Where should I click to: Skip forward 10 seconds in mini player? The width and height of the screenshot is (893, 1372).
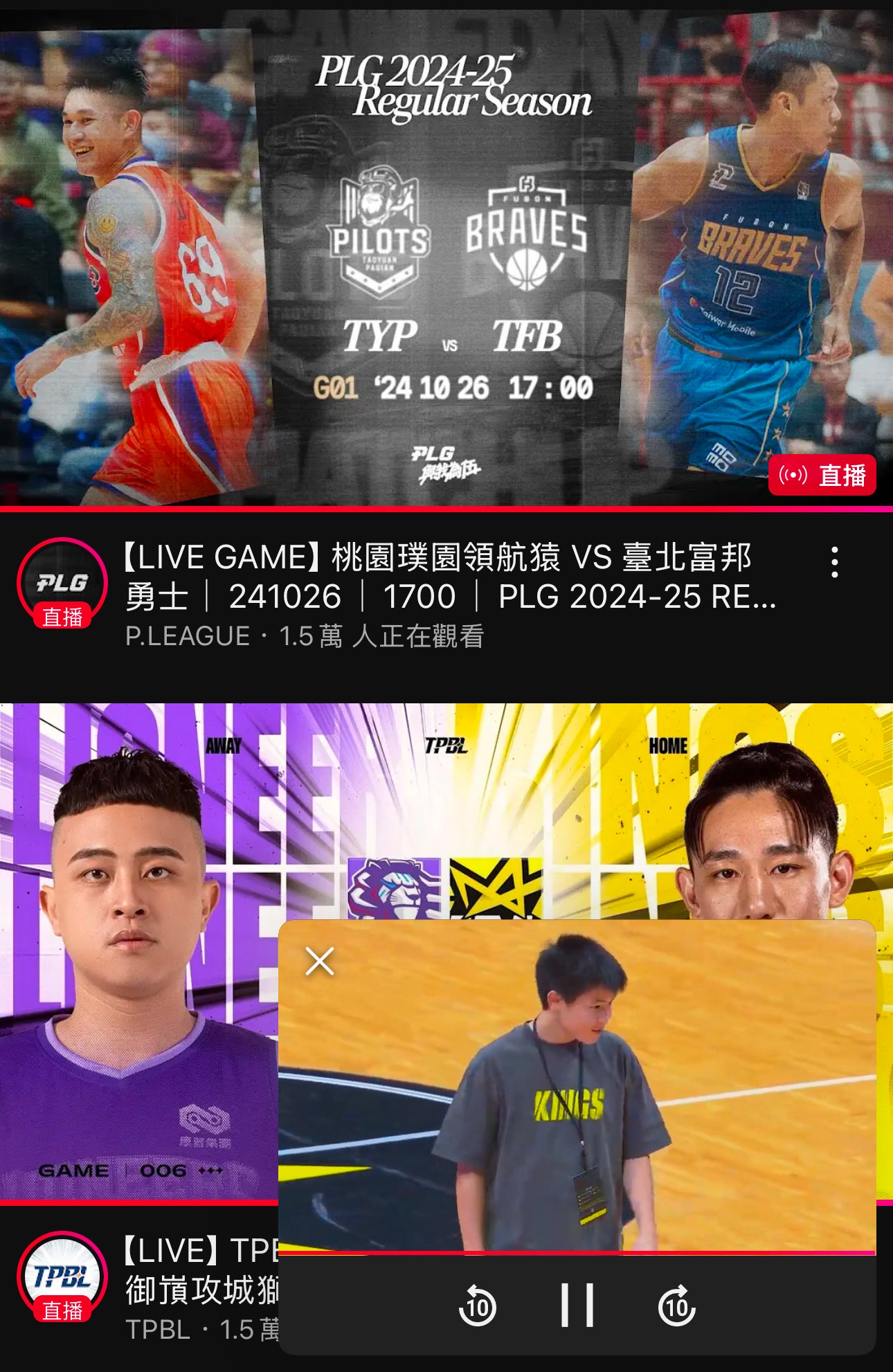676,1306
